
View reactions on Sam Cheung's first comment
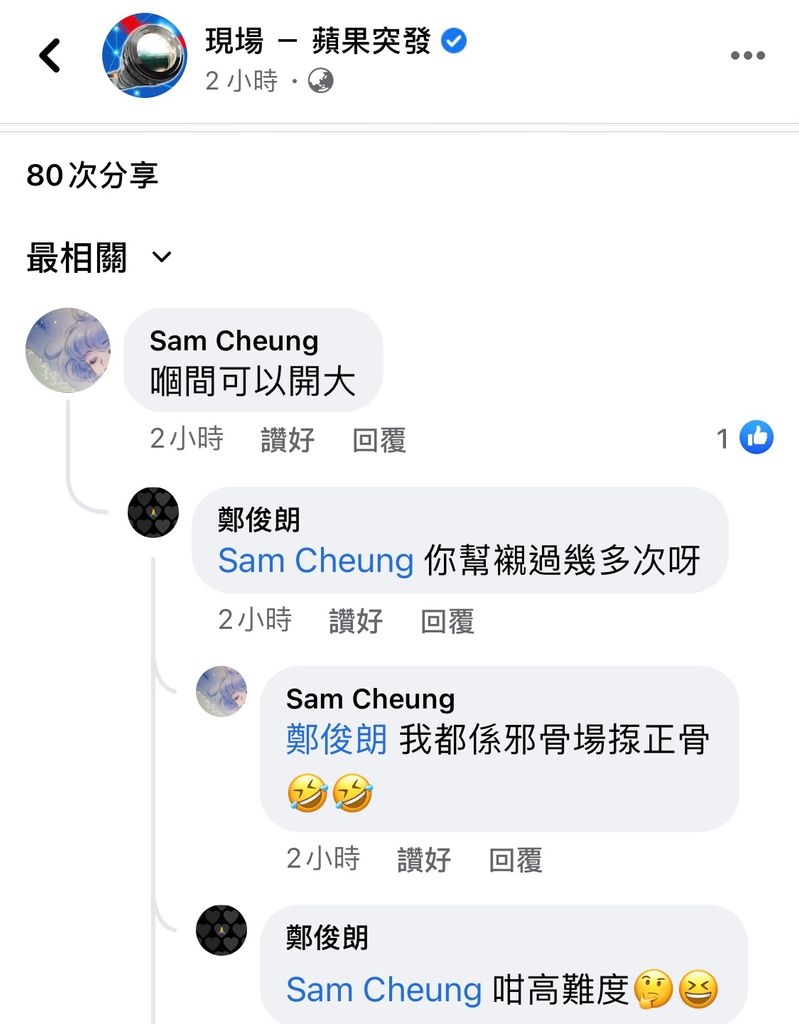coord(746,438)
